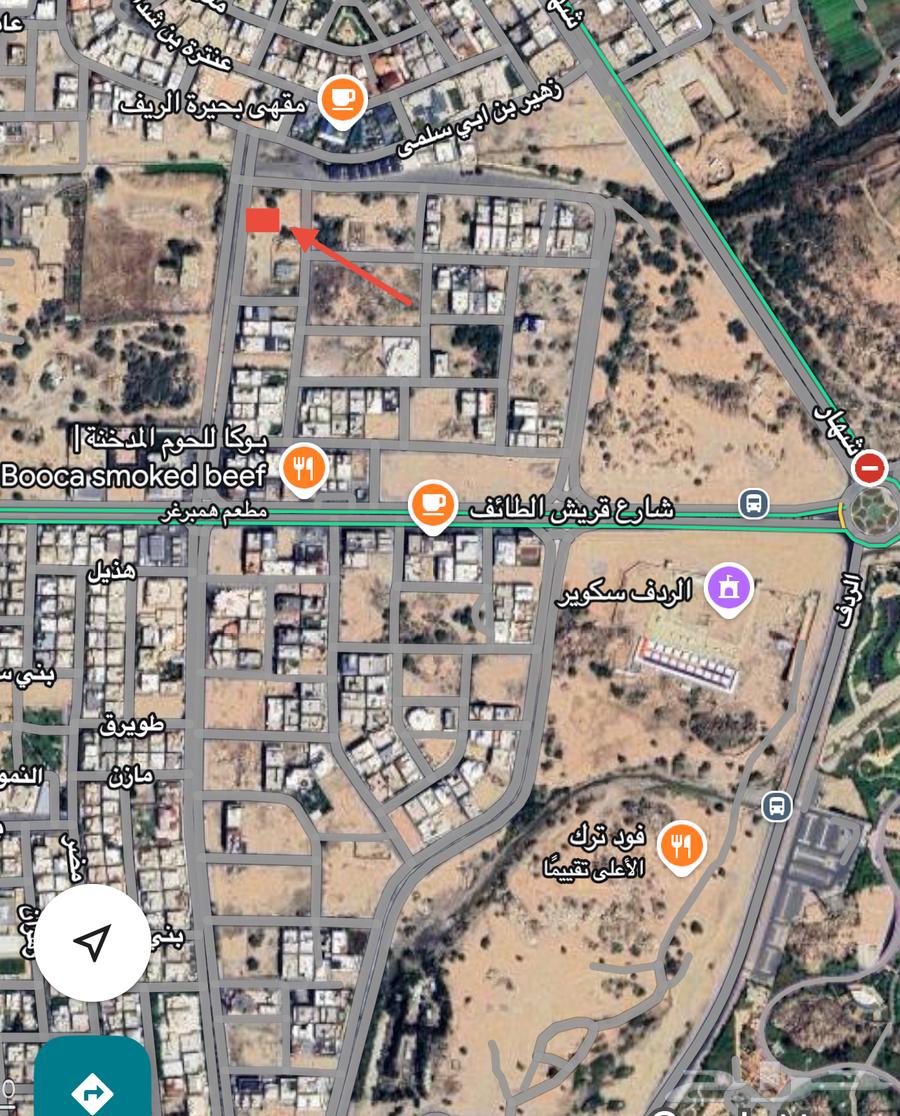View the فود ترك restaurant pin
This screenshot has height=1116, width=900.
(682, 846)
